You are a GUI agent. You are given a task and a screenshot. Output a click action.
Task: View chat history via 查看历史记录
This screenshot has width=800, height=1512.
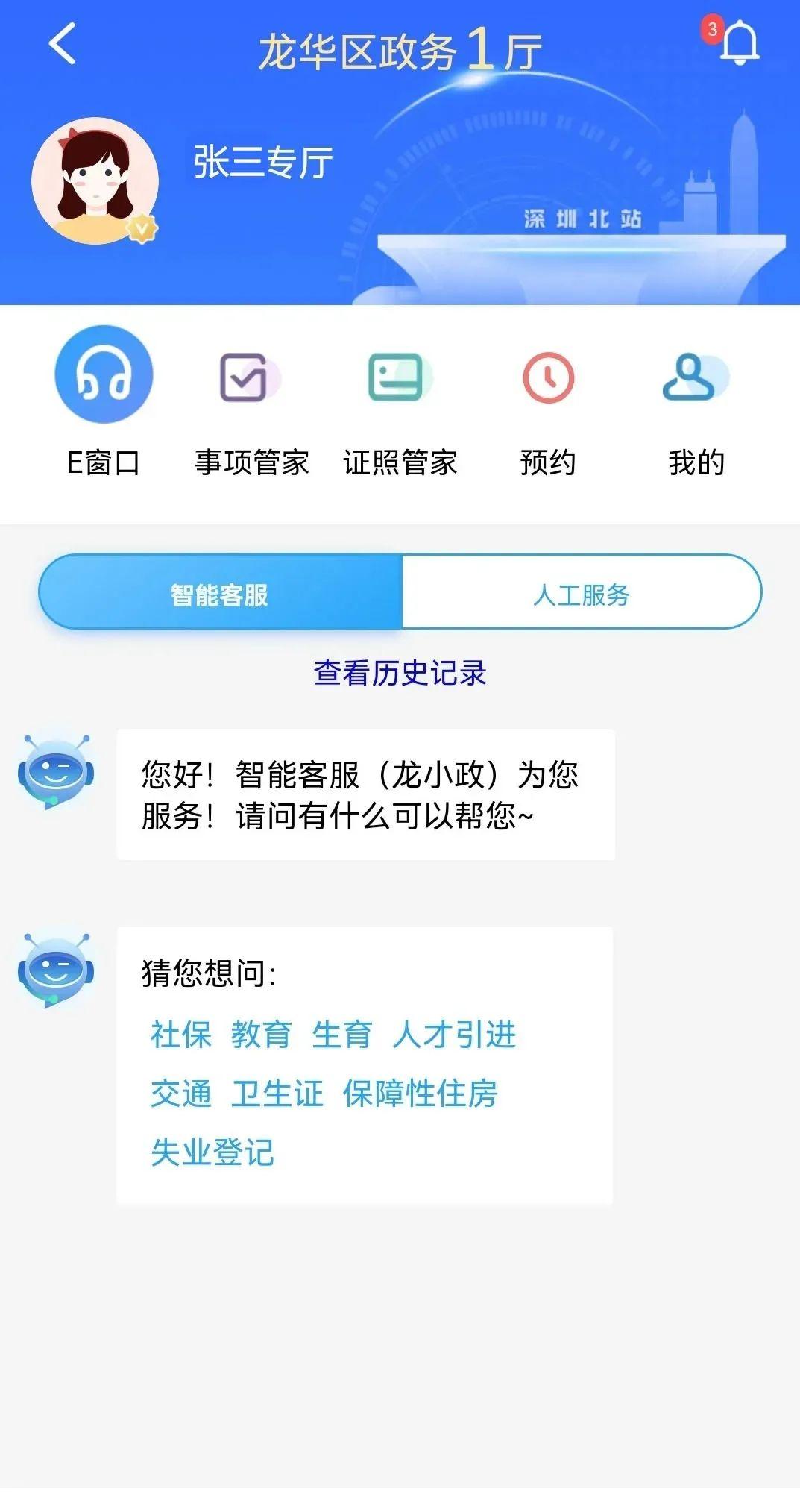[400, 673]
